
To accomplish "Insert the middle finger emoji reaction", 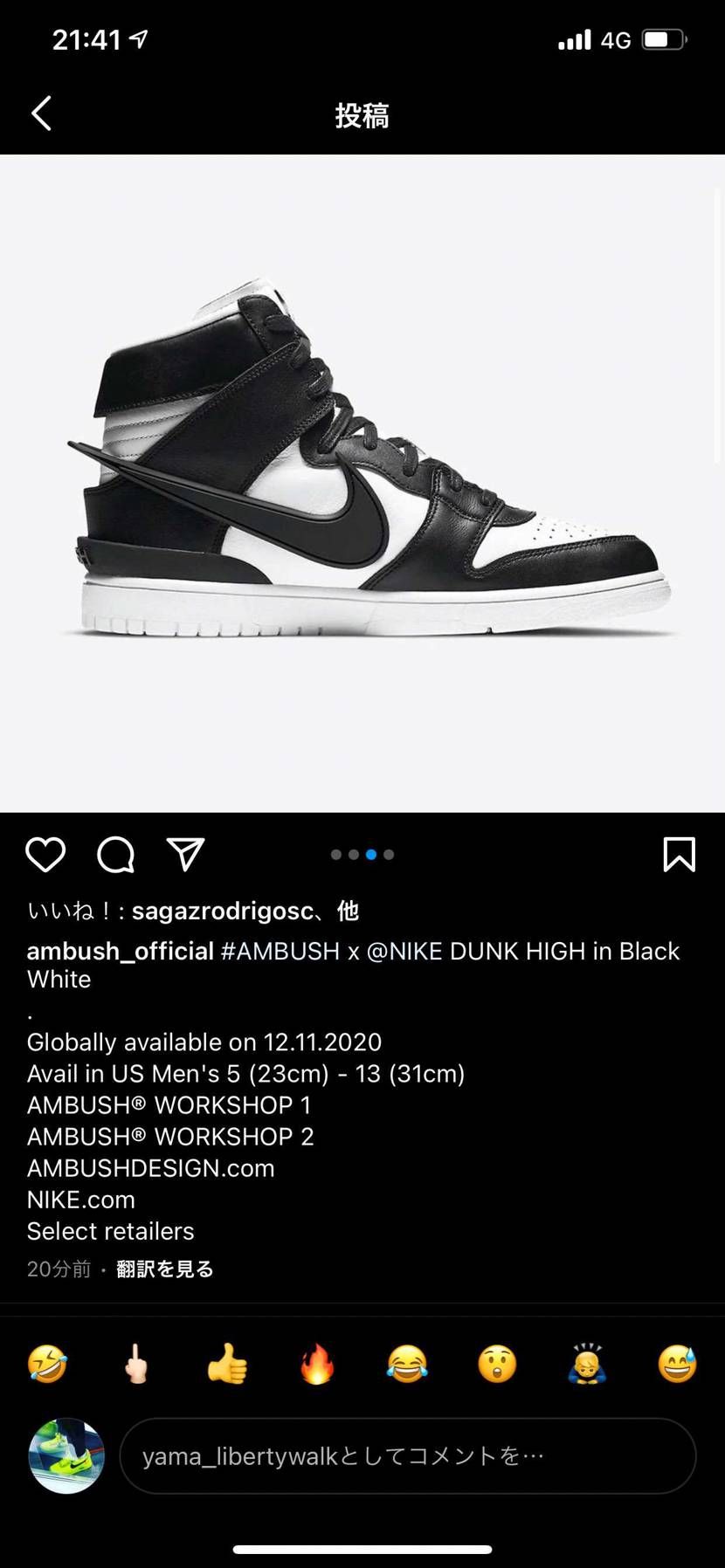I will point(137,1364).
